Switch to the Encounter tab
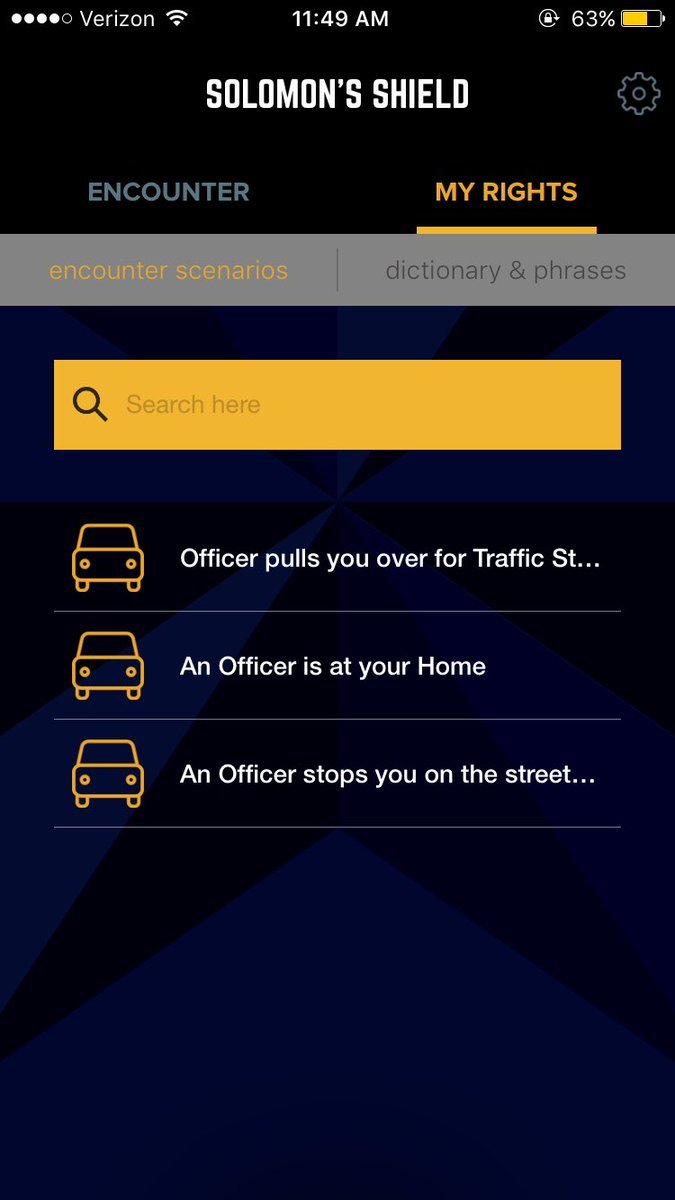 [x=169, y=192]
